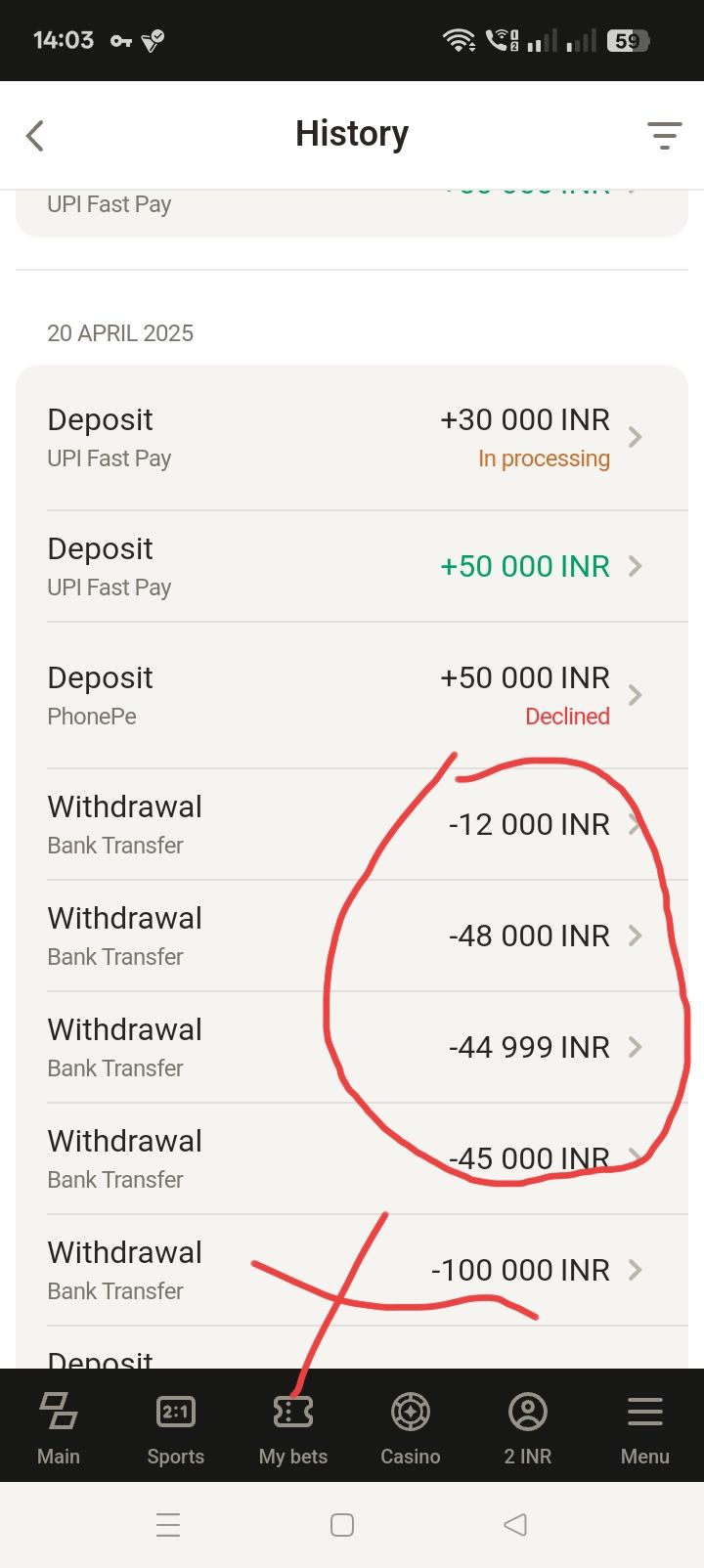Select the -44 999 INR withdrawal entry

[x=352, y=1047]
